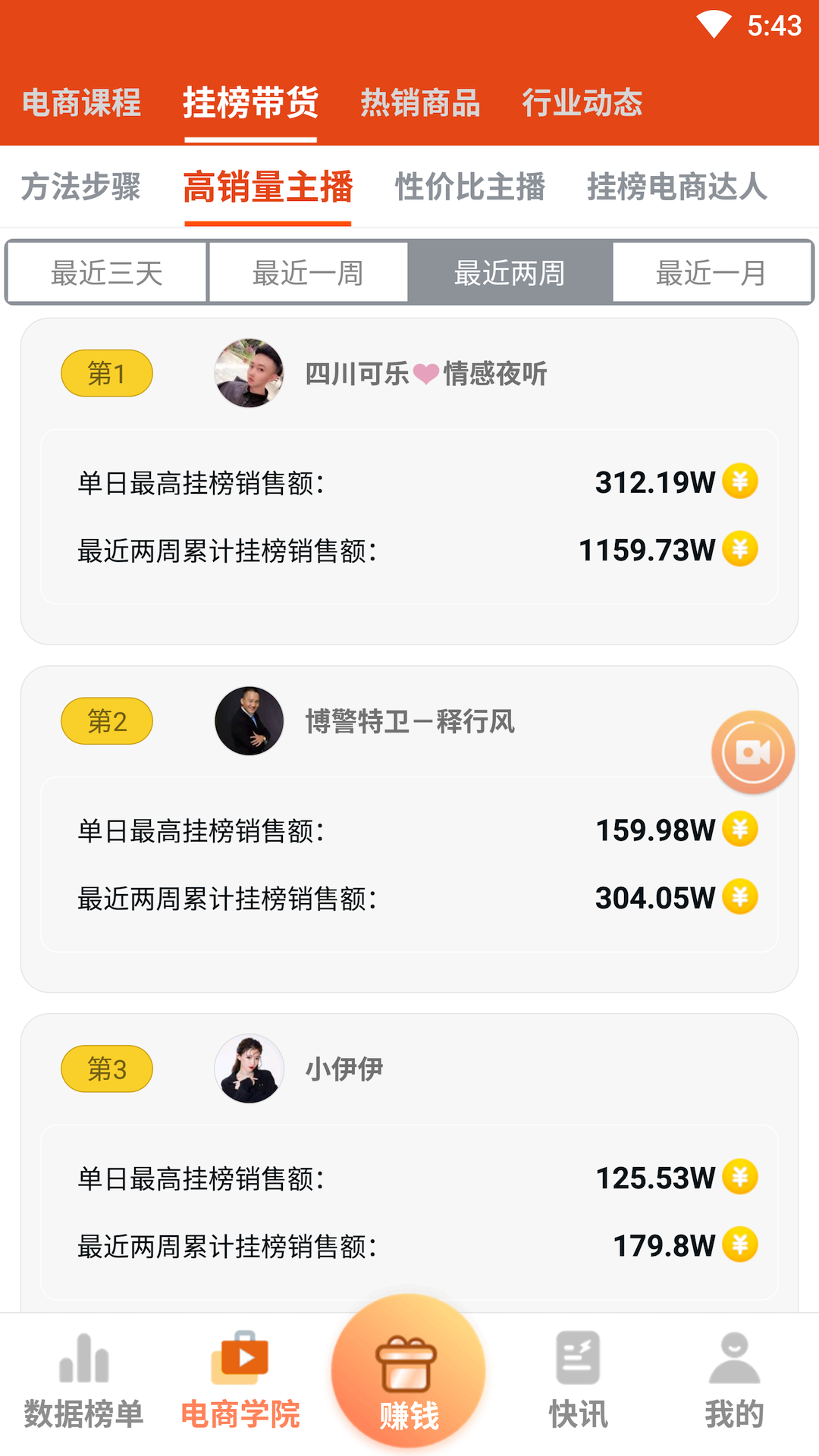Switch to 性价比主播 sub-tab
Image resolution: width=819 pixels, height=1456 pixels.
(x=470, y=187)
